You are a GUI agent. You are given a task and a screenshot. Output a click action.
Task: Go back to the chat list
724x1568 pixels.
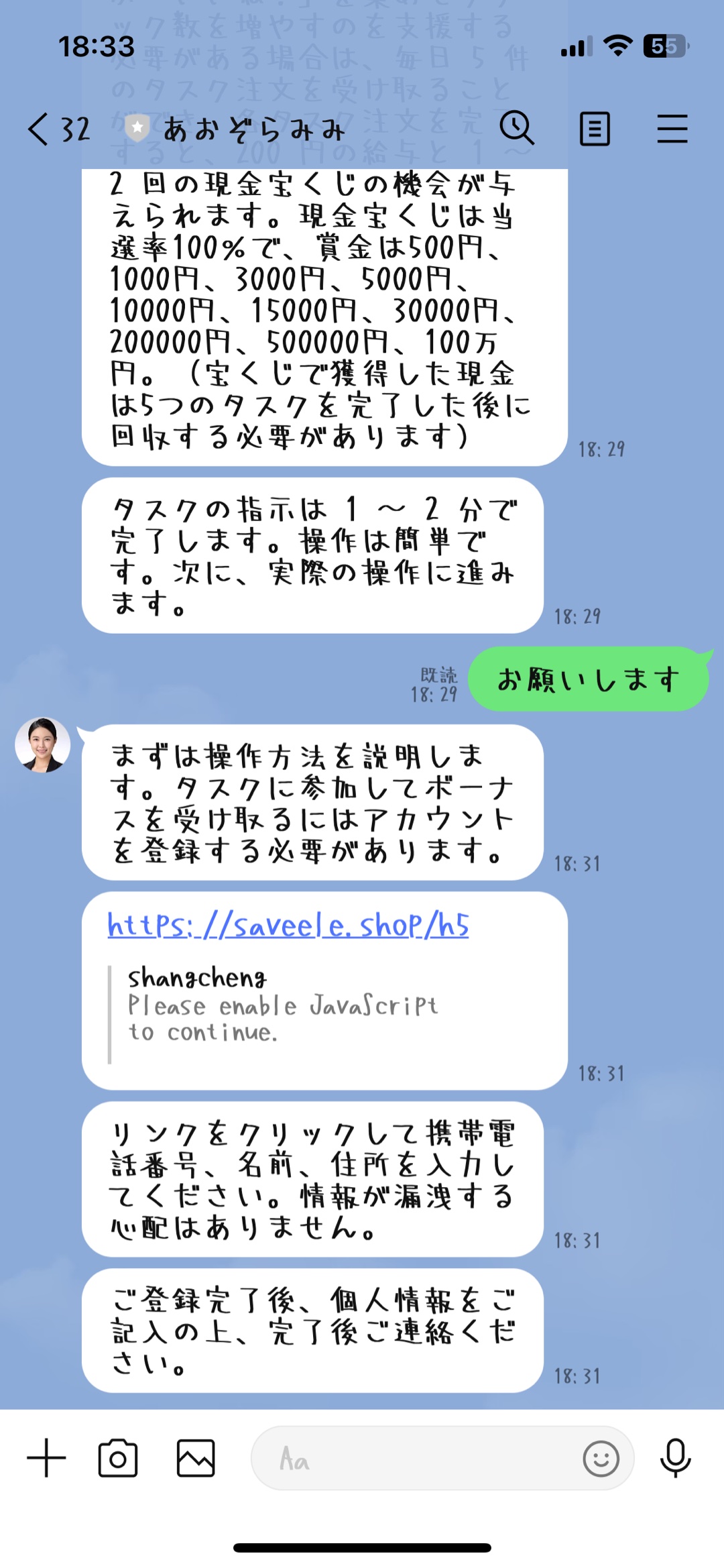pos(40,129)
